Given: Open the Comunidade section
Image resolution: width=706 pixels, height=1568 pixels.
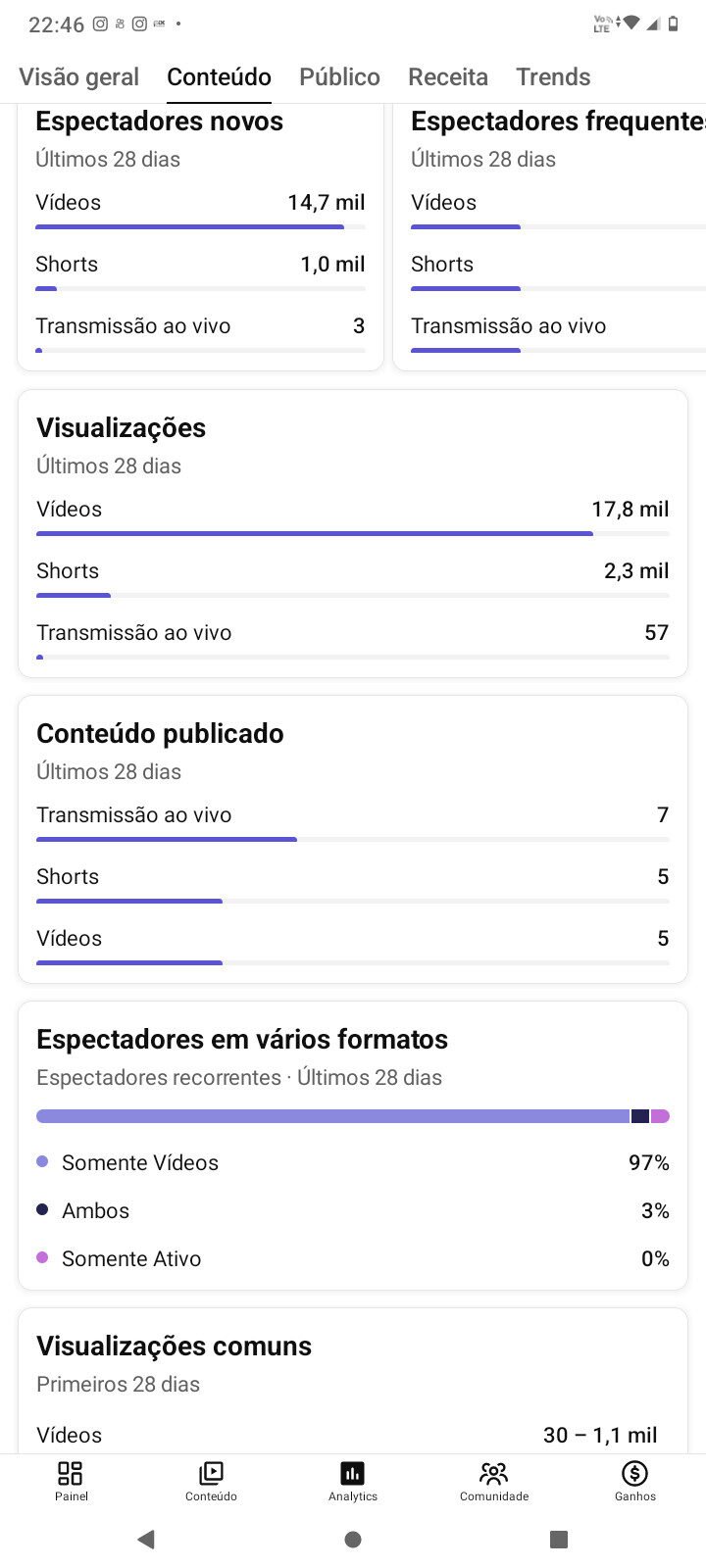Looking at the screenshot, I should click(493, 1482).
